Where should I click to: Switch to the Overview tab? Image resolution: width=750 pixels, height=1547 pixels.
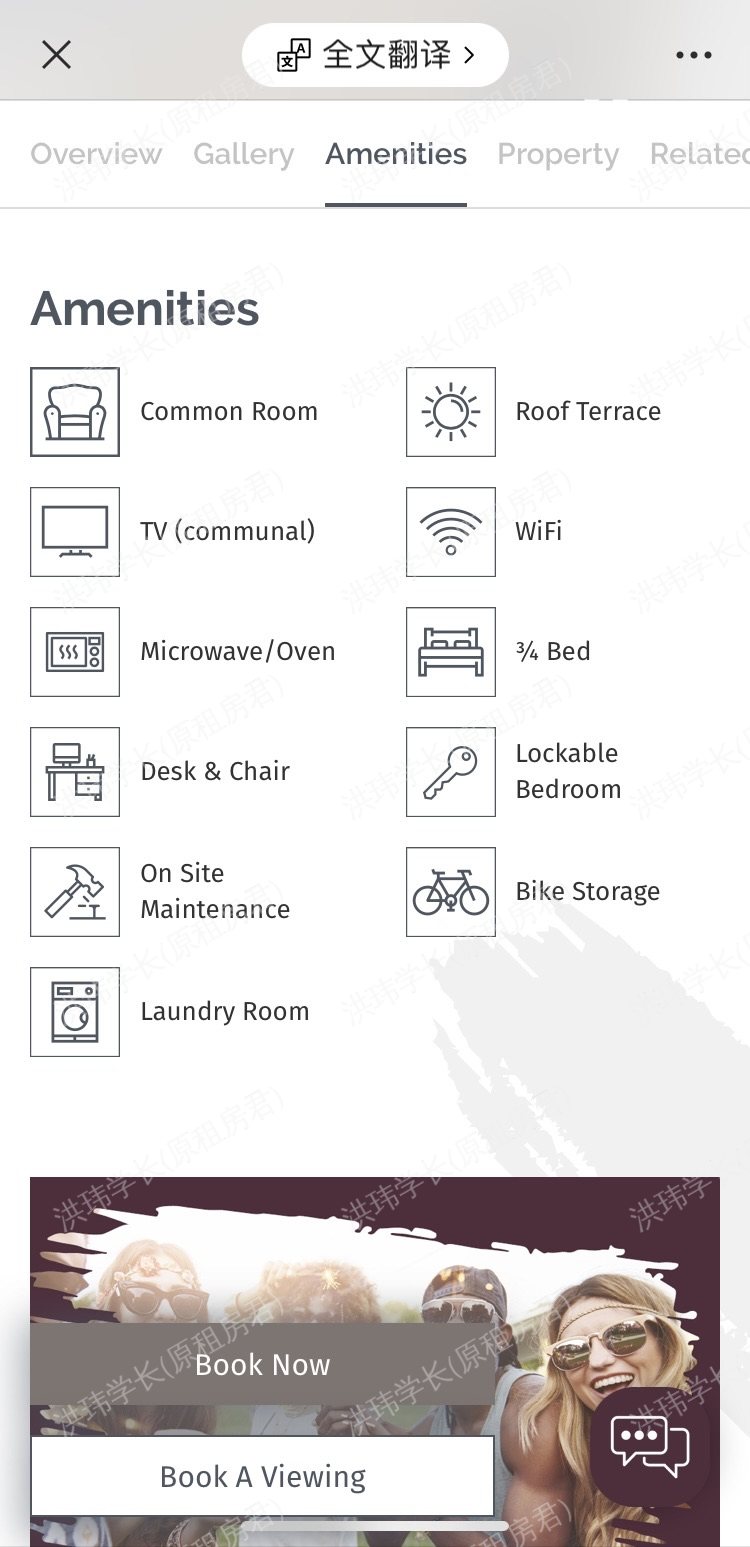point(96,154)
